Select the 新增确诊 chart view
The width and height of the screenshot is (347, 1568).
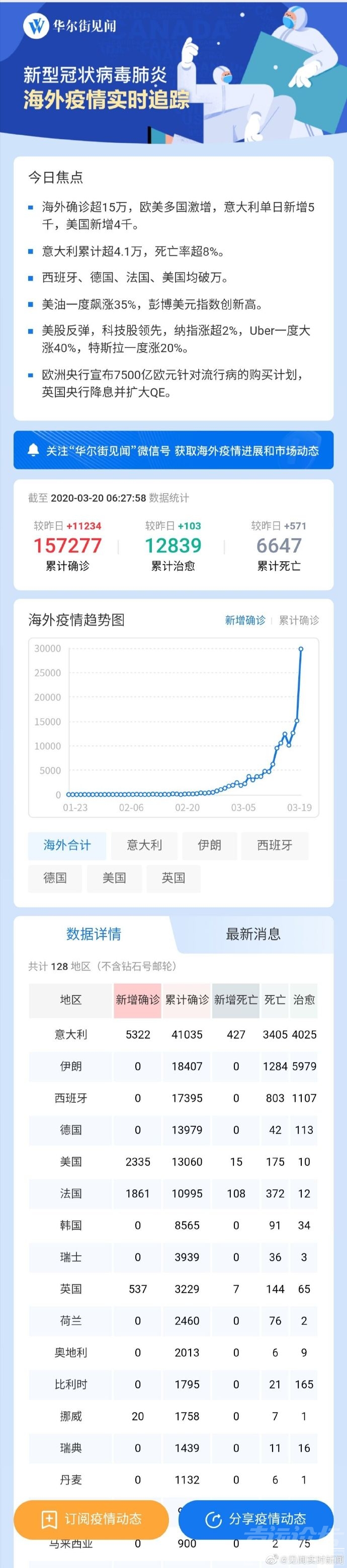(245, 620)
